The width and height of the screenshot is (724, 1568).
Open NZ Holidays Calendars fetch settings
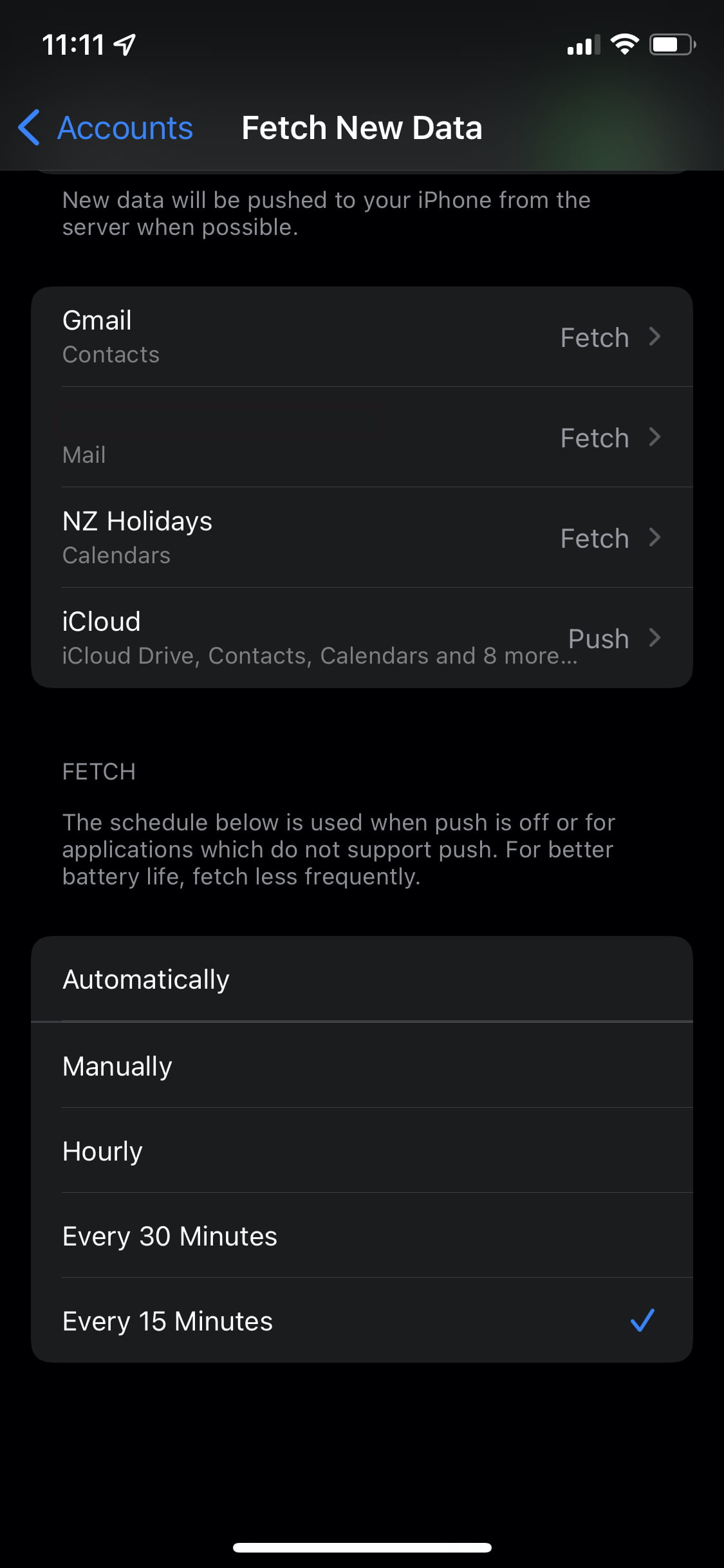362,537
